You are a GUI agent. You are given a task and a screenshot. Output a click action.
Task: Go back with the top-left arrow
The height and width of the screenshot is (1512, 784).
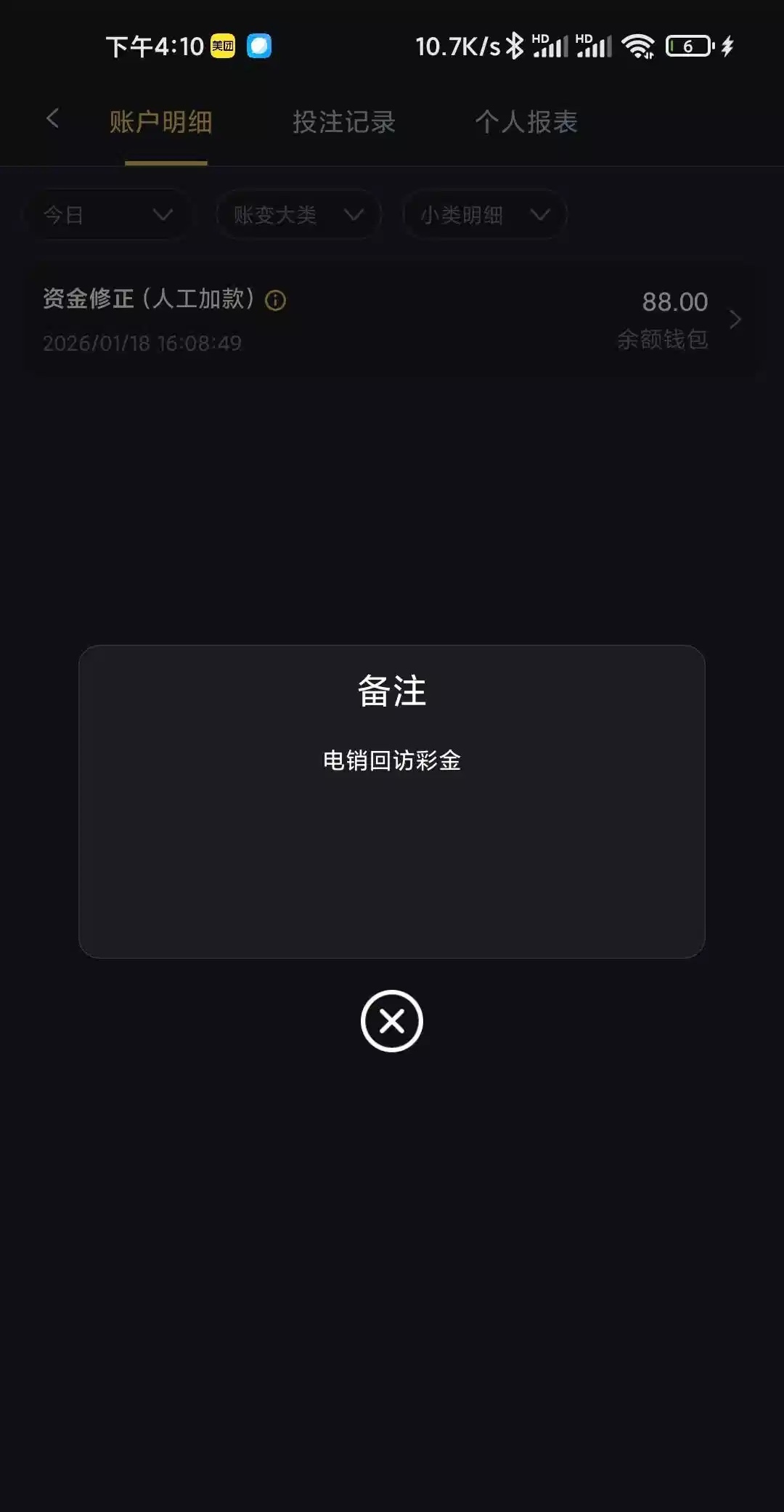(x=52, y=119)
